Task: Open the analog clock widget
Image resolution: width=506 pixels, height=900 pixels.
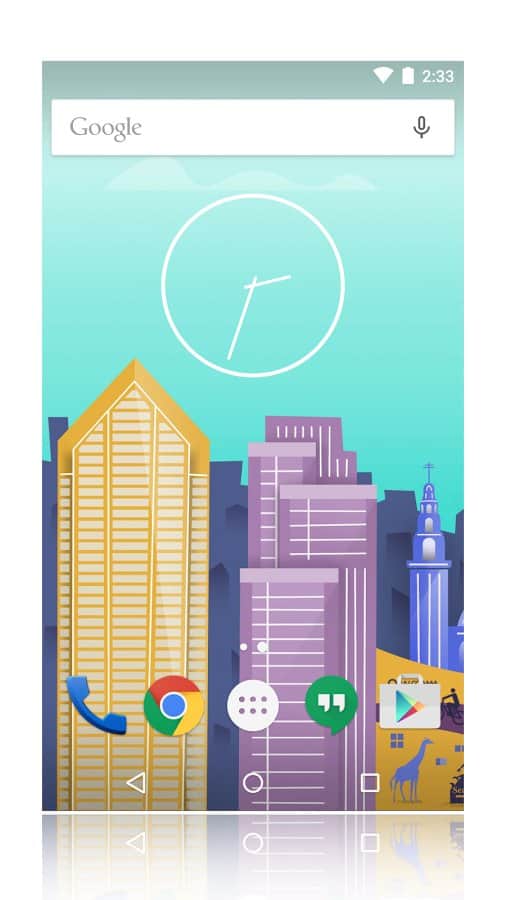Action: point(253,285)
